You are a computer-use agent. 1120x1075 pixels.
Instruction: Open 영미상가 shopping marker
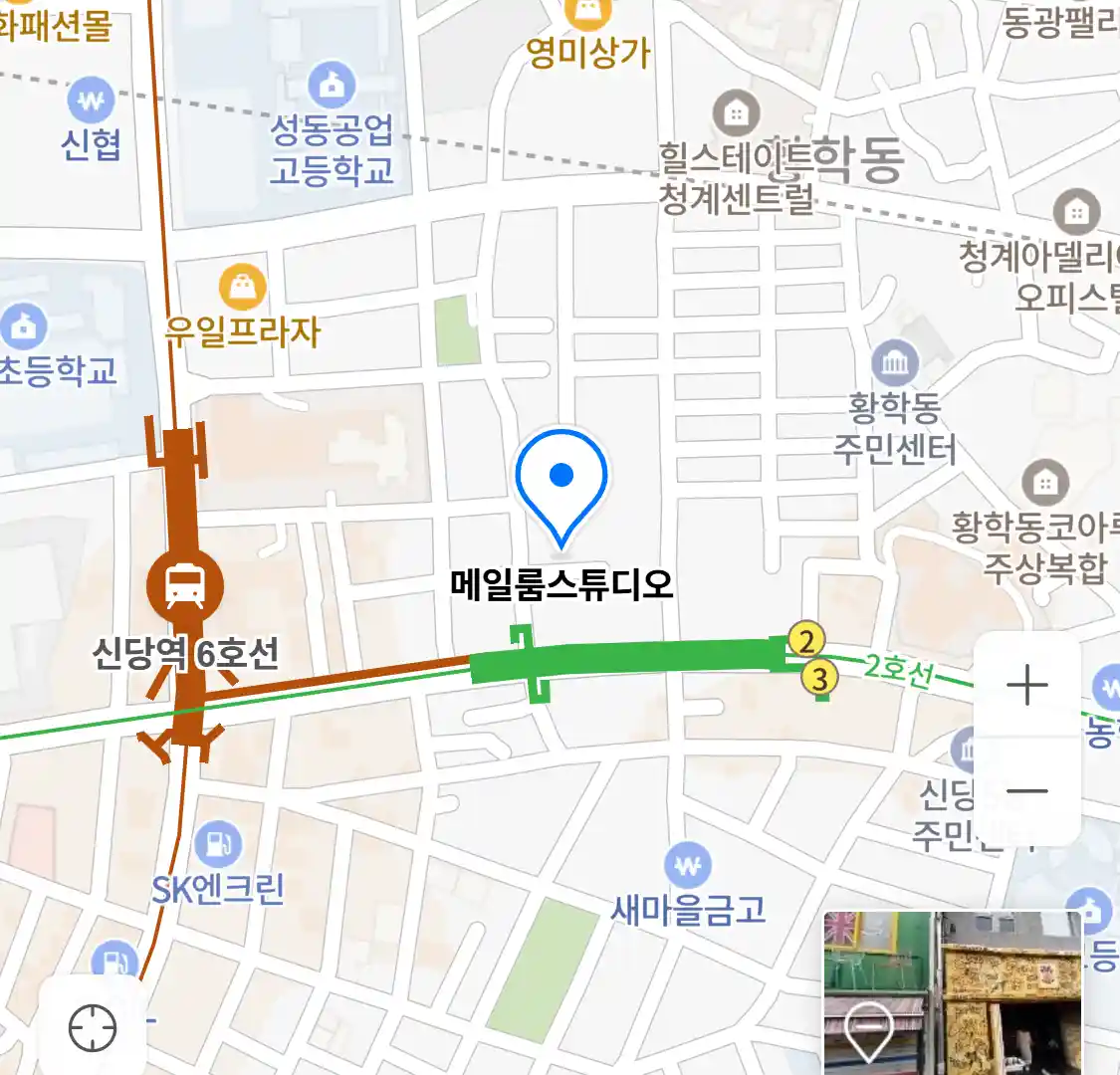pyautogui.click(x=588, y=14)
